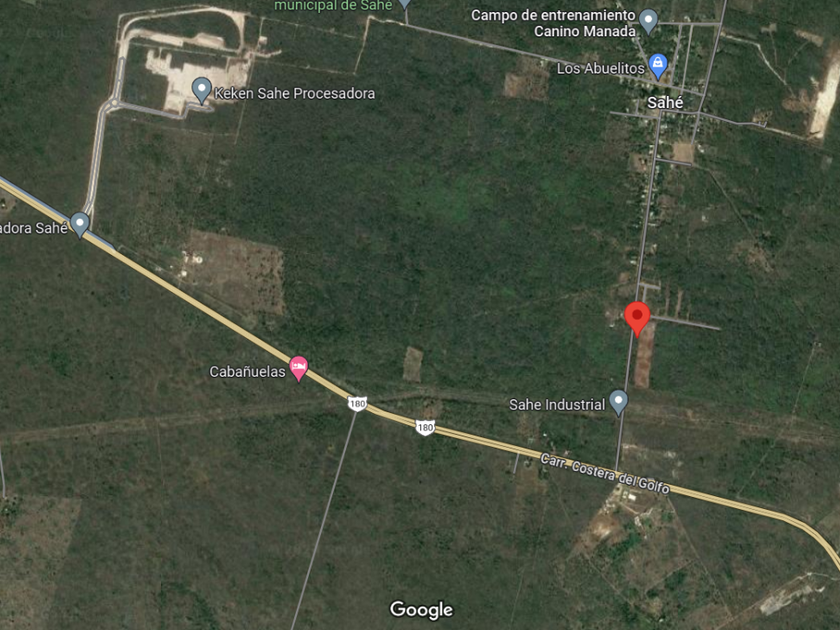Tap the Los Abuelitos shop pin
The height and width of the screenshot is (630, 840).
click(x=658, y=66)
